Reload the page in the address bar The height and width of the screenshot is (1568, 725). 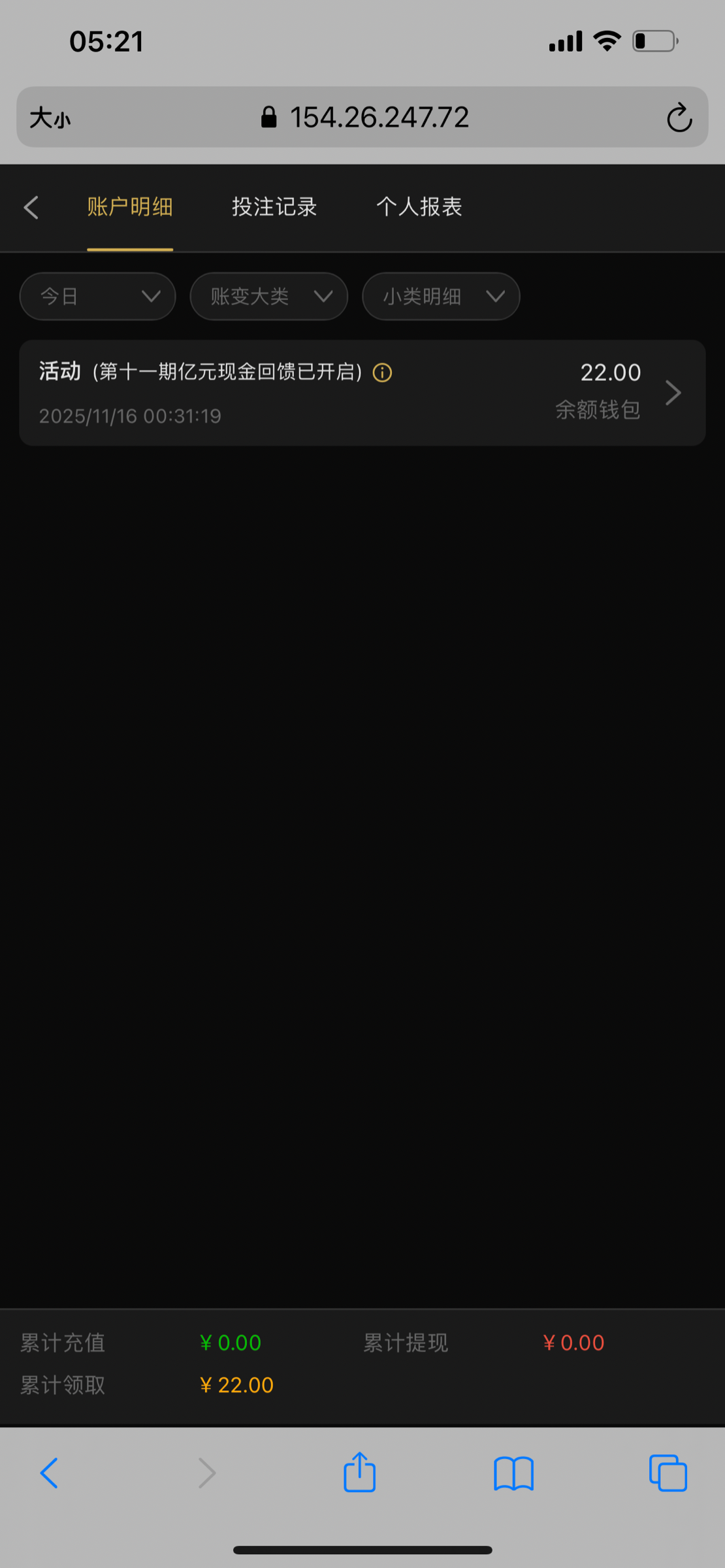pos(679,118)
